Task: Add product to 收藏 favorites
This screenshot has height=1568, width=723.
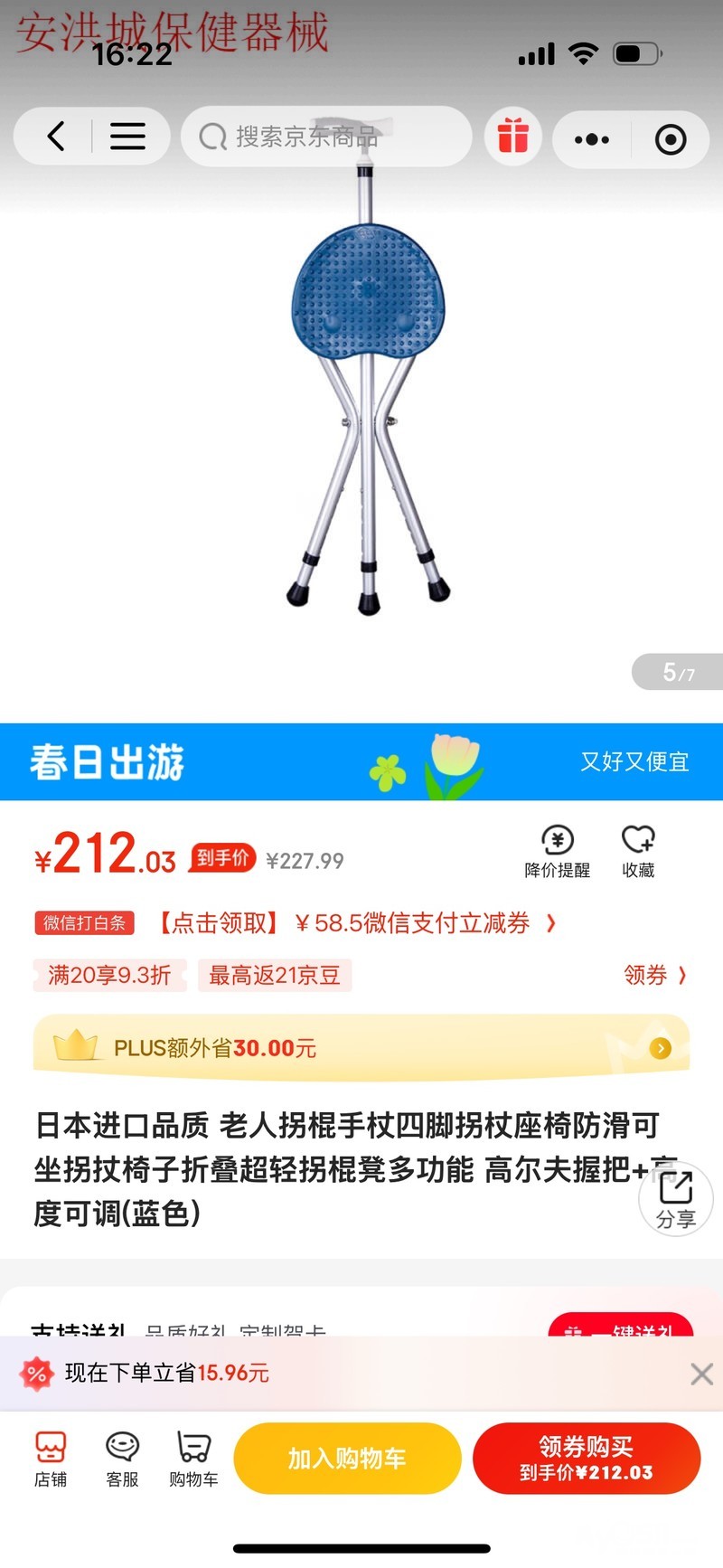Action: pyautogui.click(x=638, y=852)
